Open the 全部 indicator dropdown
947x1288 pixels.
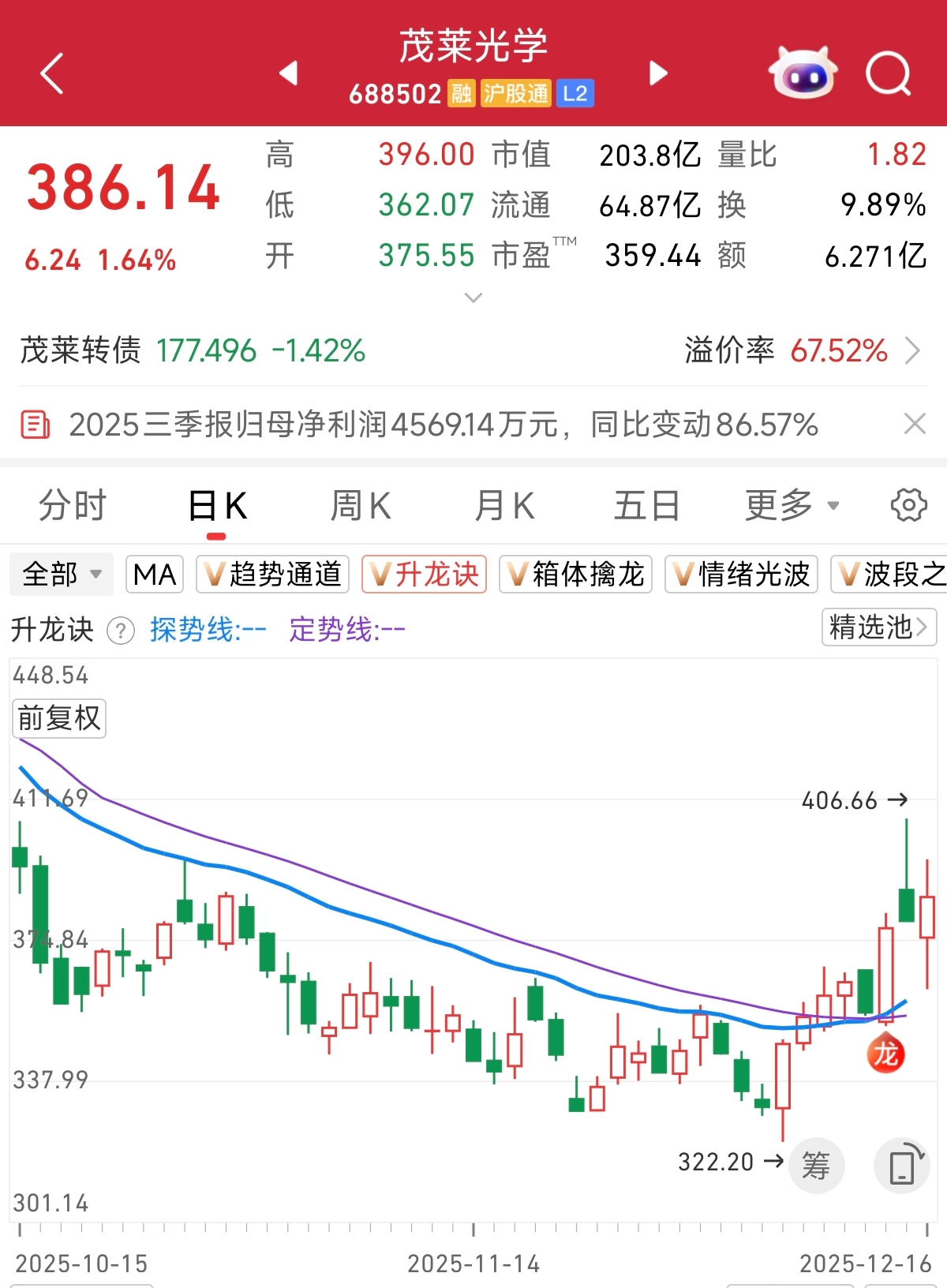(62, 574)
